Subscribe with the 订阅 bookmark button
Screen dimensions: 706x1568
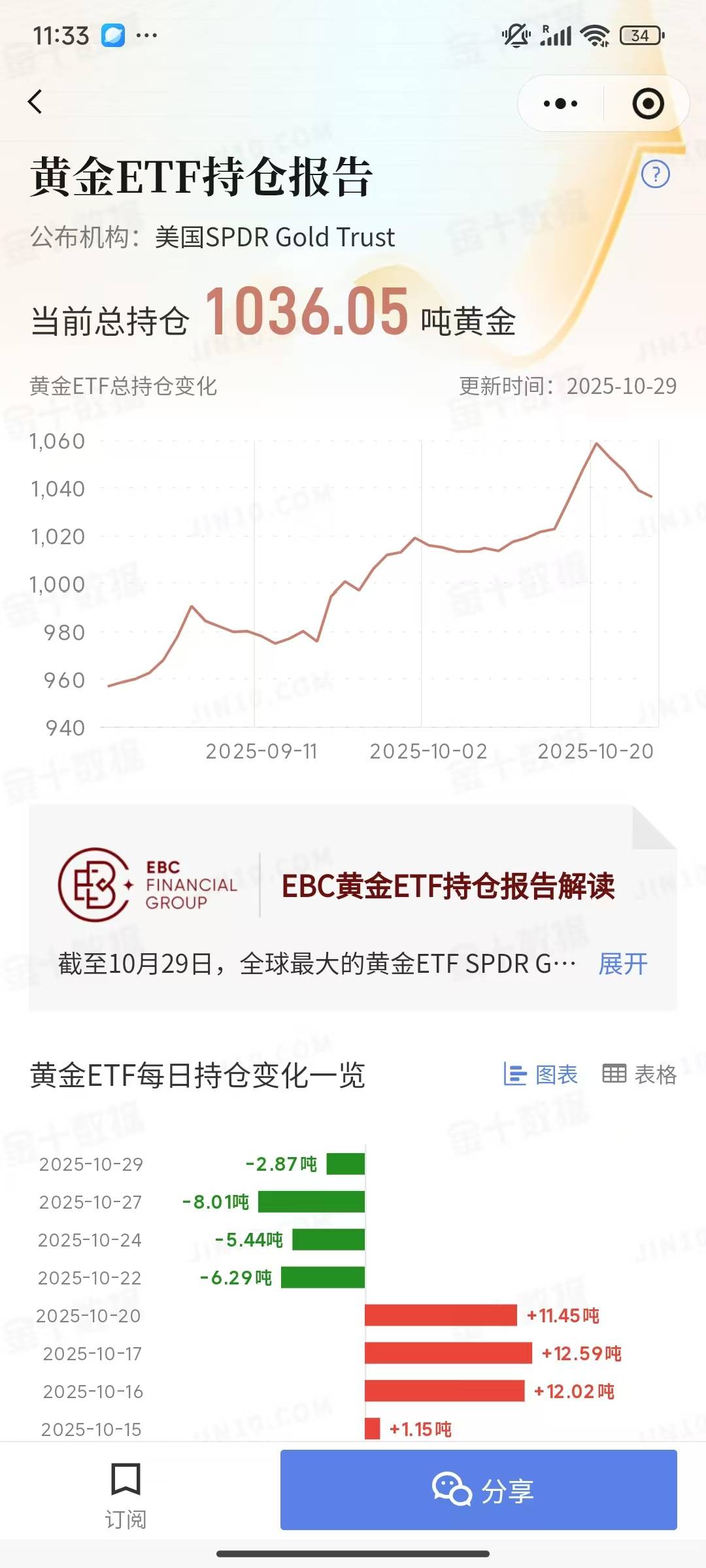pyautogui.click(x=126, y=1491)
